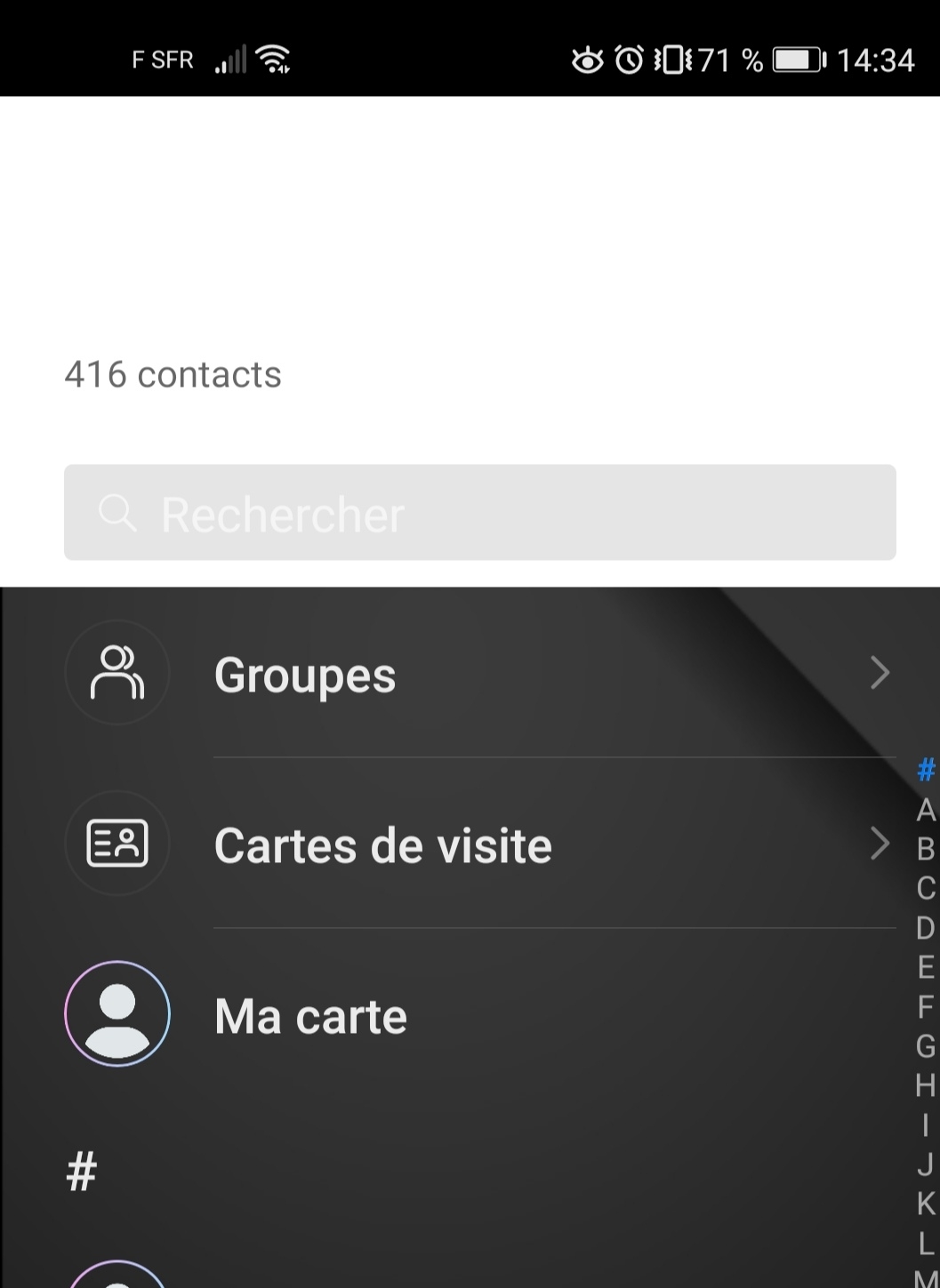Image resolution: width=940 pixels, height=1288 pixels.
Task: Jump to letter K in the index
Action: (926, 1204)
